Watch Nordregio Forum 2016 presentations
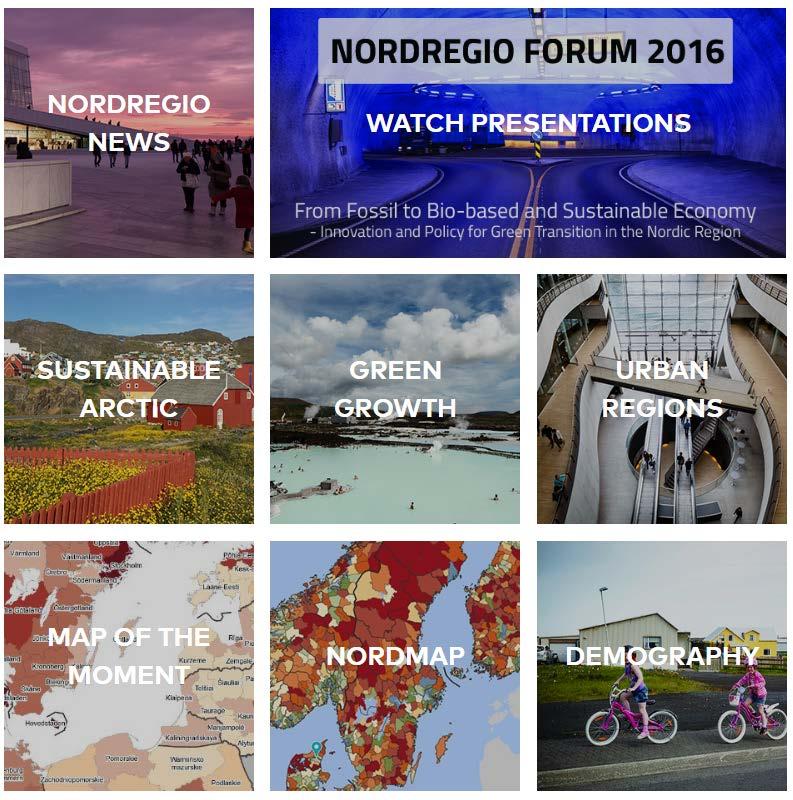 (x=528, y=124)
